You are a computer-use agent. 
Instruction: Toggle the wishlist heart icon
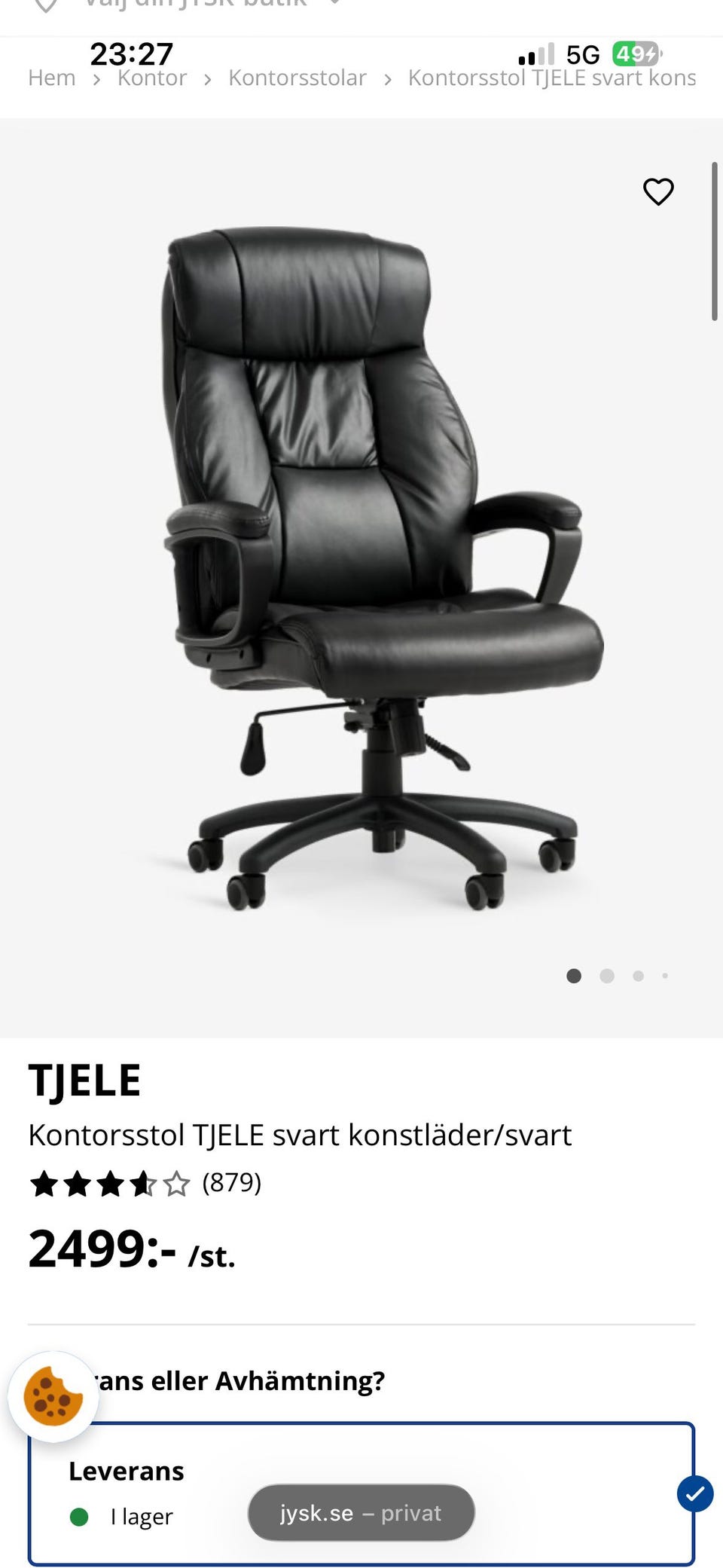coord(657,193)
